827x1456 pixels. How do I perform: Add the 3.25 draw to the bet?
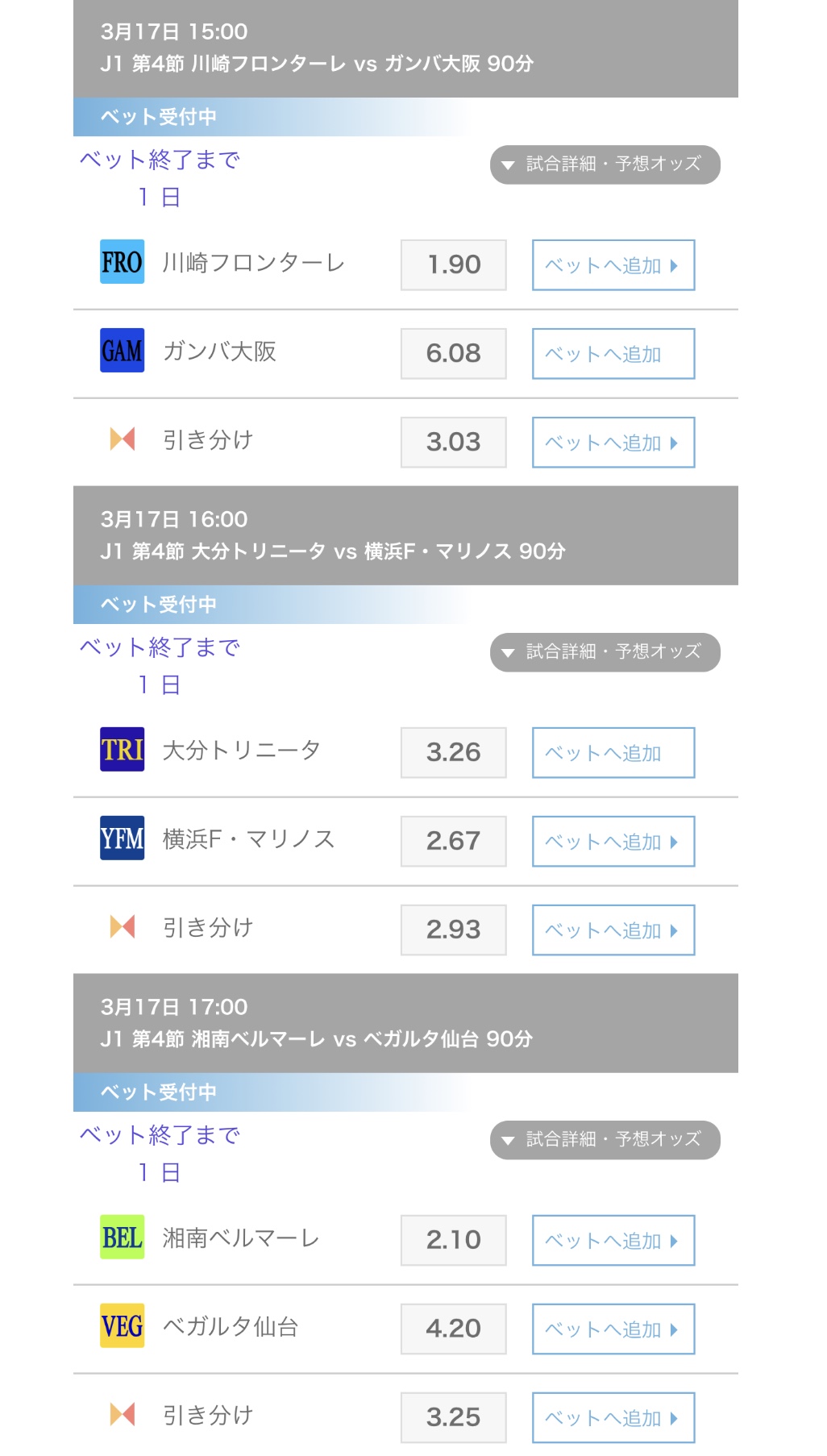pyautogui.click(x=613, y=1417)
